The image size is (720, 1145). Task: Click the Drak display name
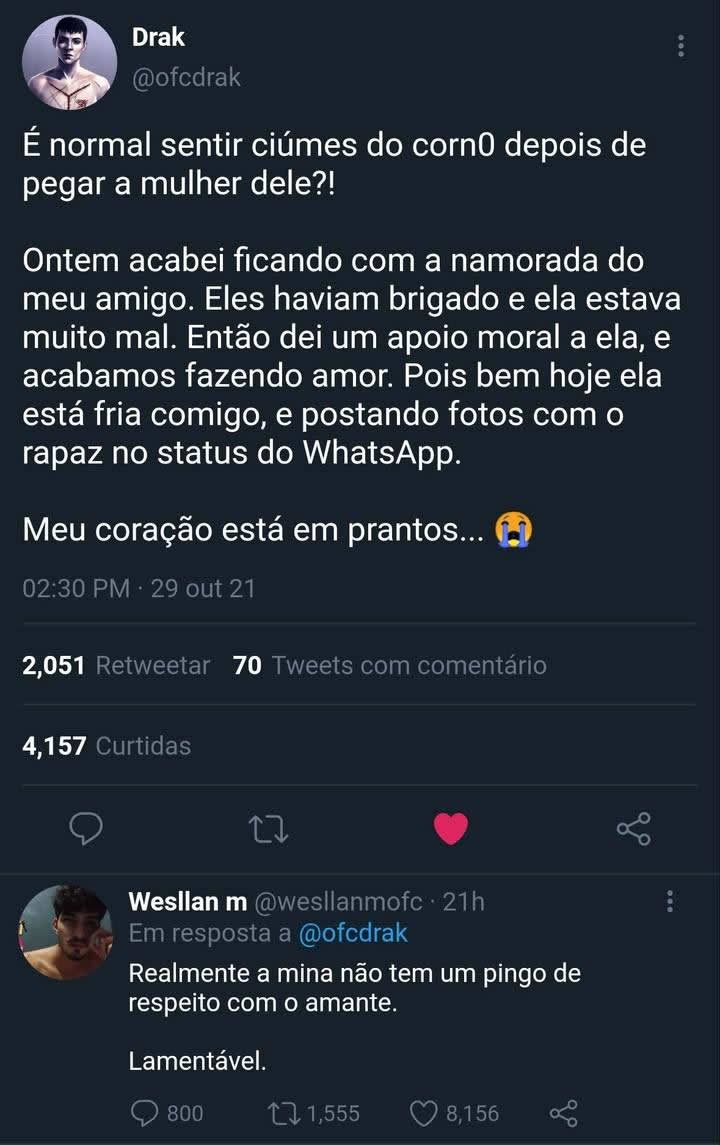point(158,37)
